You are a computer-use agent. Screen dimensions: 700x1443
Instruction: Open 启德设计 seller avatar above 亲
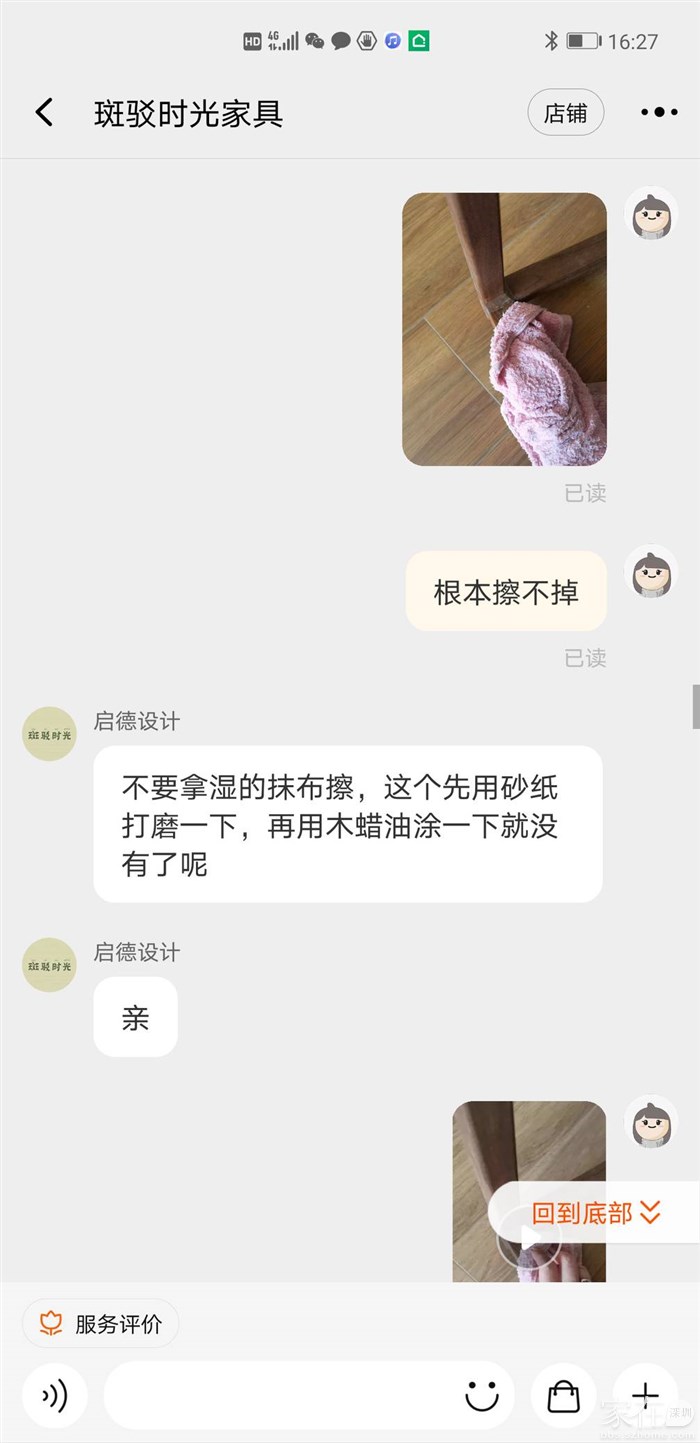click(49, 965)
